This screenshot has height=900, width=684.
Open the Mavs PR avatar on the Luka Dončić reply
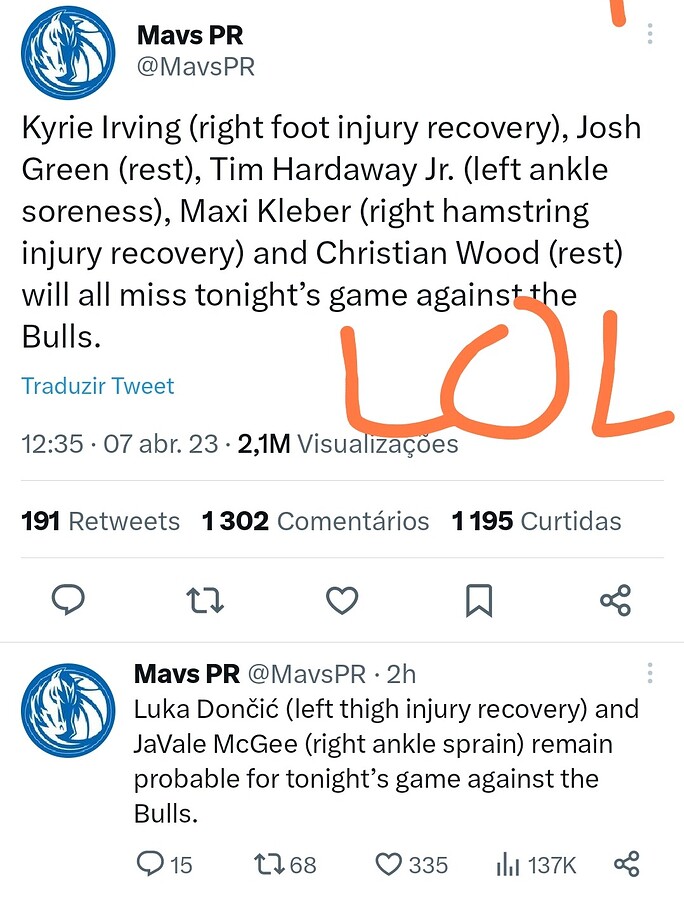69,709
